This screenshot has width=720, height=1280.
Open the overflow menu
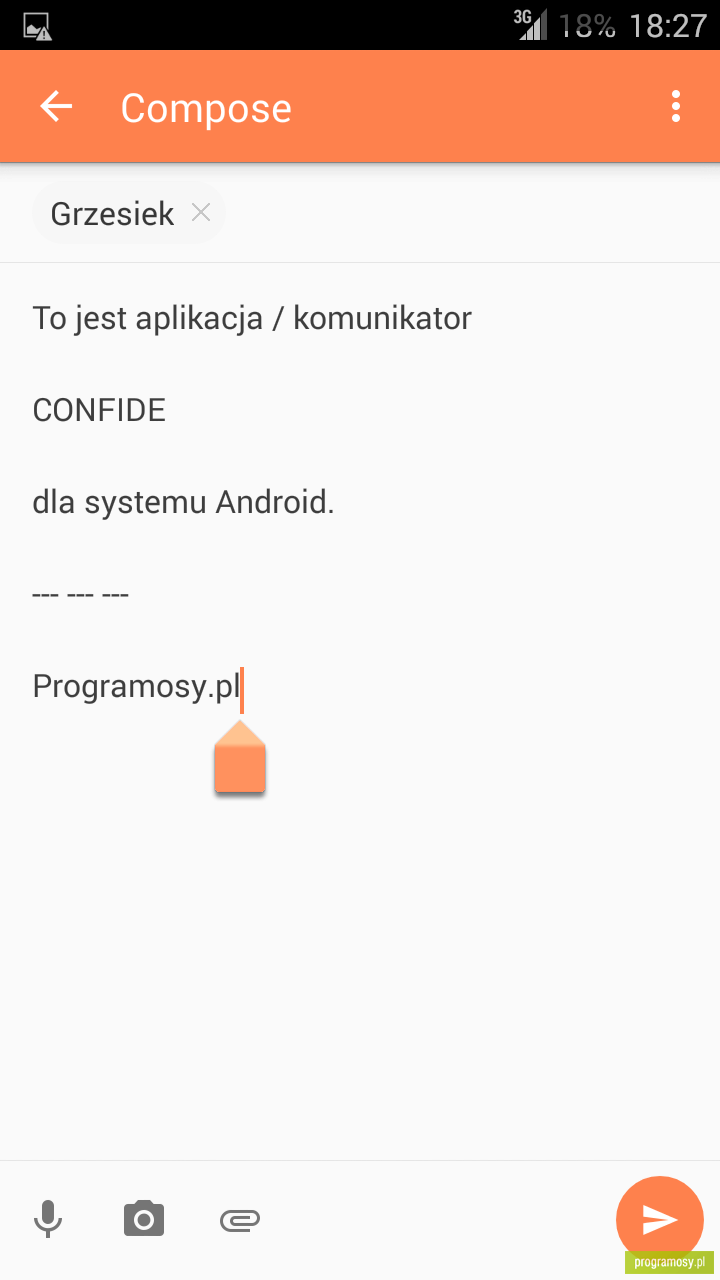pyautogui.click(x=676, y=107)
